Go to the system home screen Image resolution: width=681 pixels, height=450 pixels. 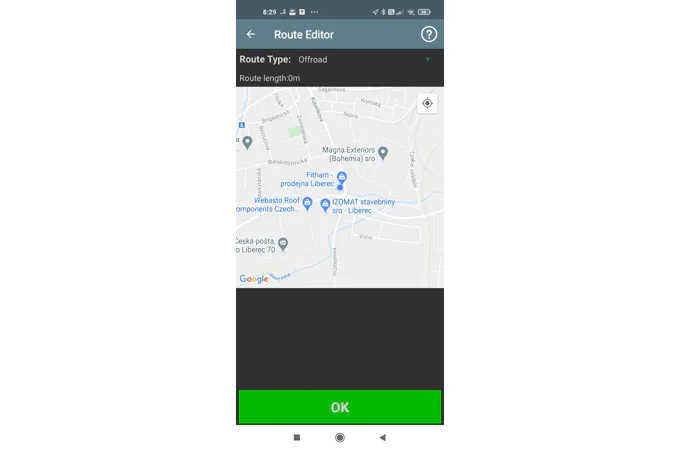coord(340,437)
